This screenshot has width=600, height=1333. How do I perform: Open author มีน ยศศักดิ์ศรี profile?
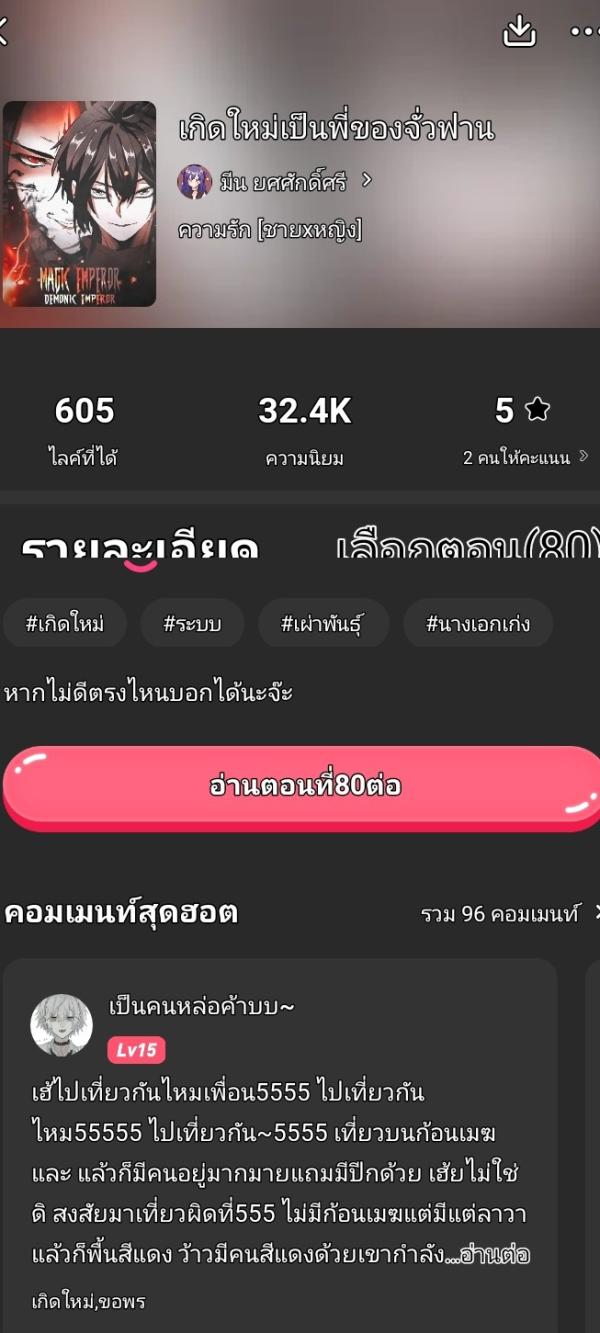[x=274, y=181]
